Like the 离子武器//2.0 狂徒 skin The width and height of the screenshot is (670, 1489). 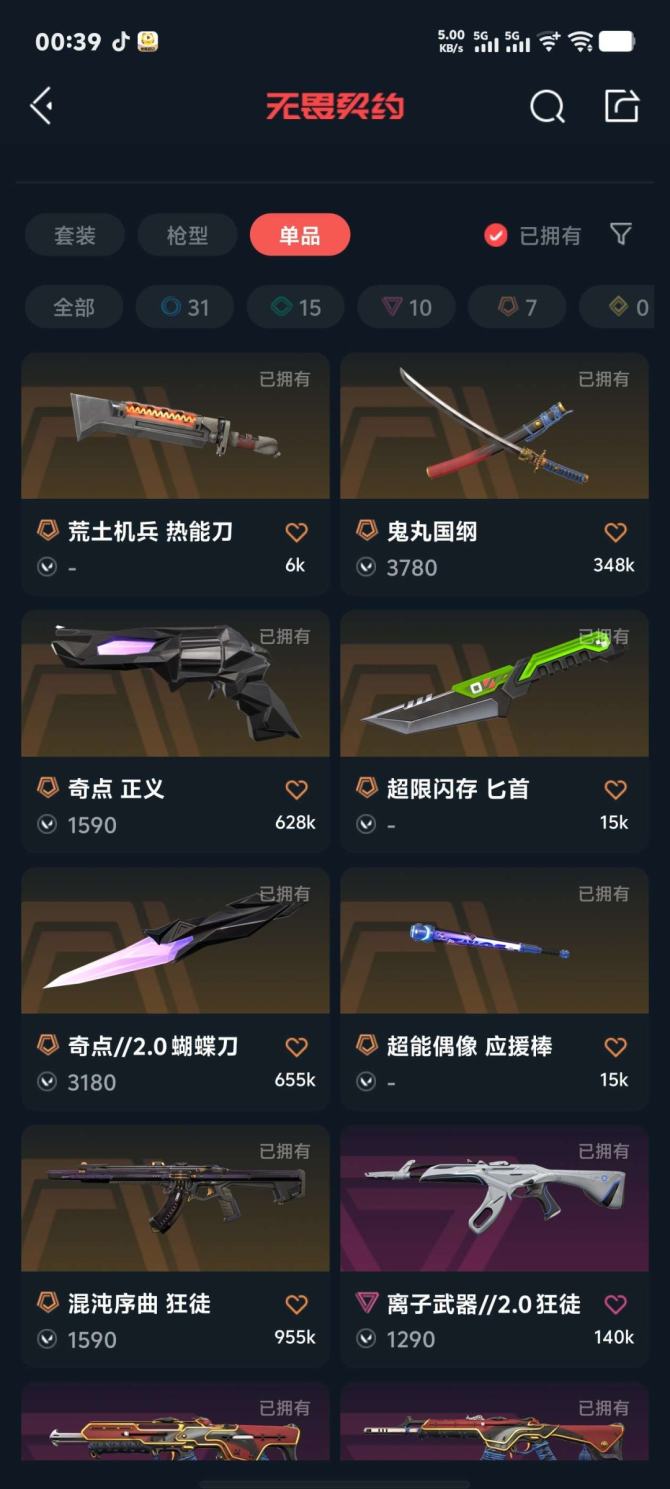615,1304
